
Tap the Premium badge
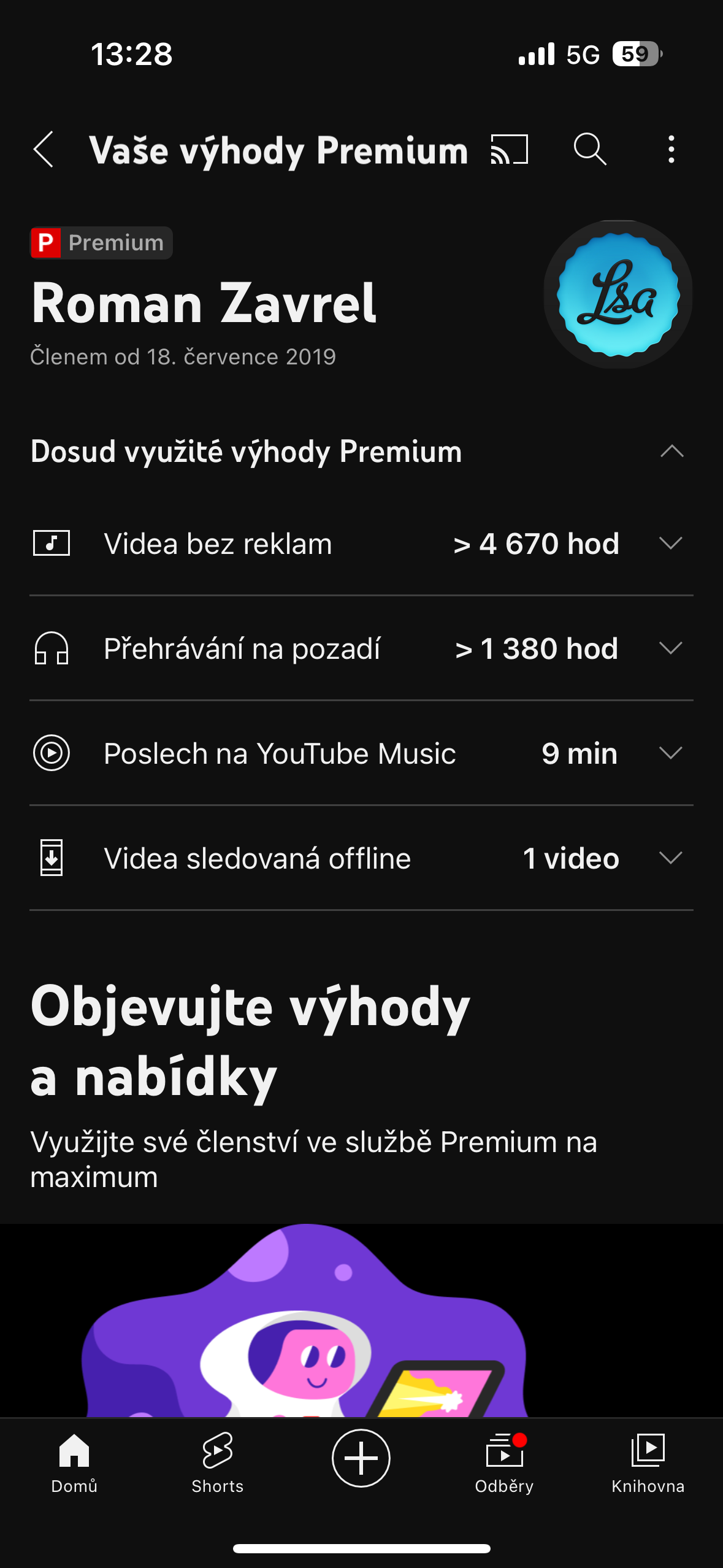(101, 242)
